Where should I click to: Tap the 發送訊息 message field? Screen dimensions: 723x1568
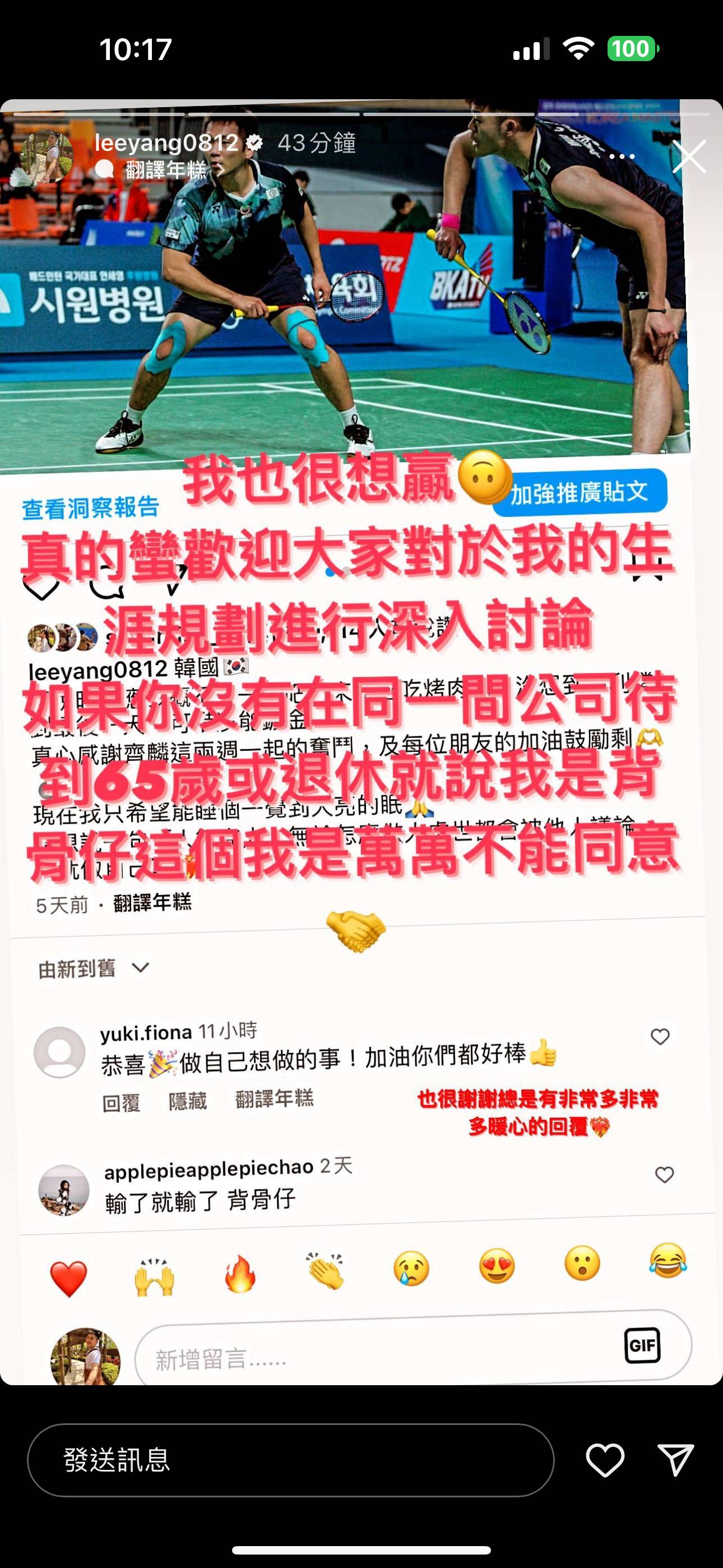click(x=290, y=1460)
